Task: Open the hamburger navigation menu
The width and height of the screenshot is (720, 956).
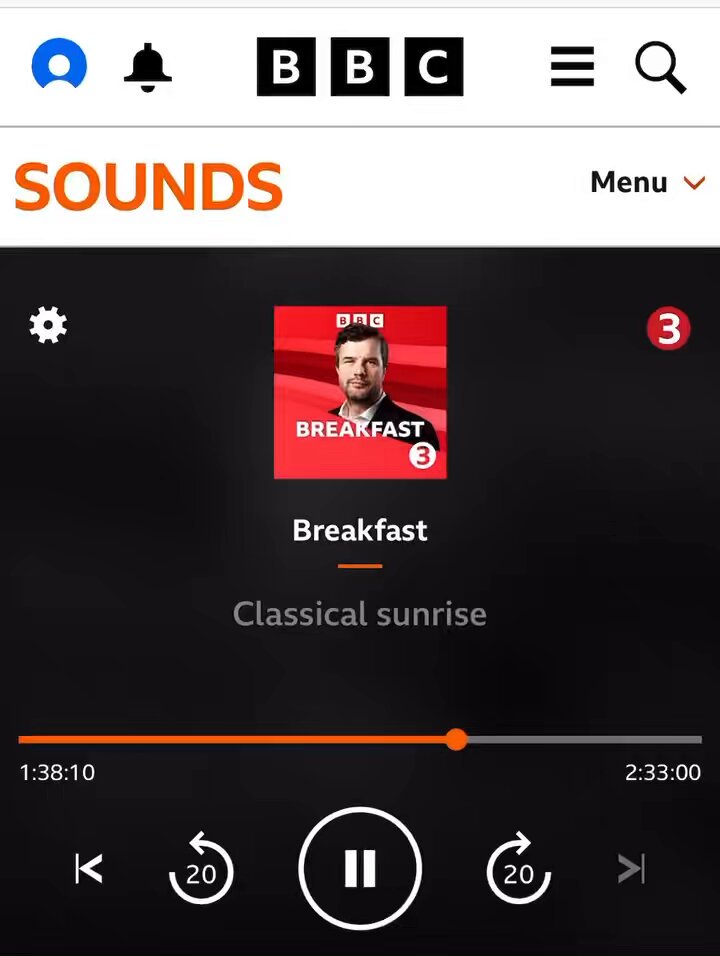Action: click(572, 66)
